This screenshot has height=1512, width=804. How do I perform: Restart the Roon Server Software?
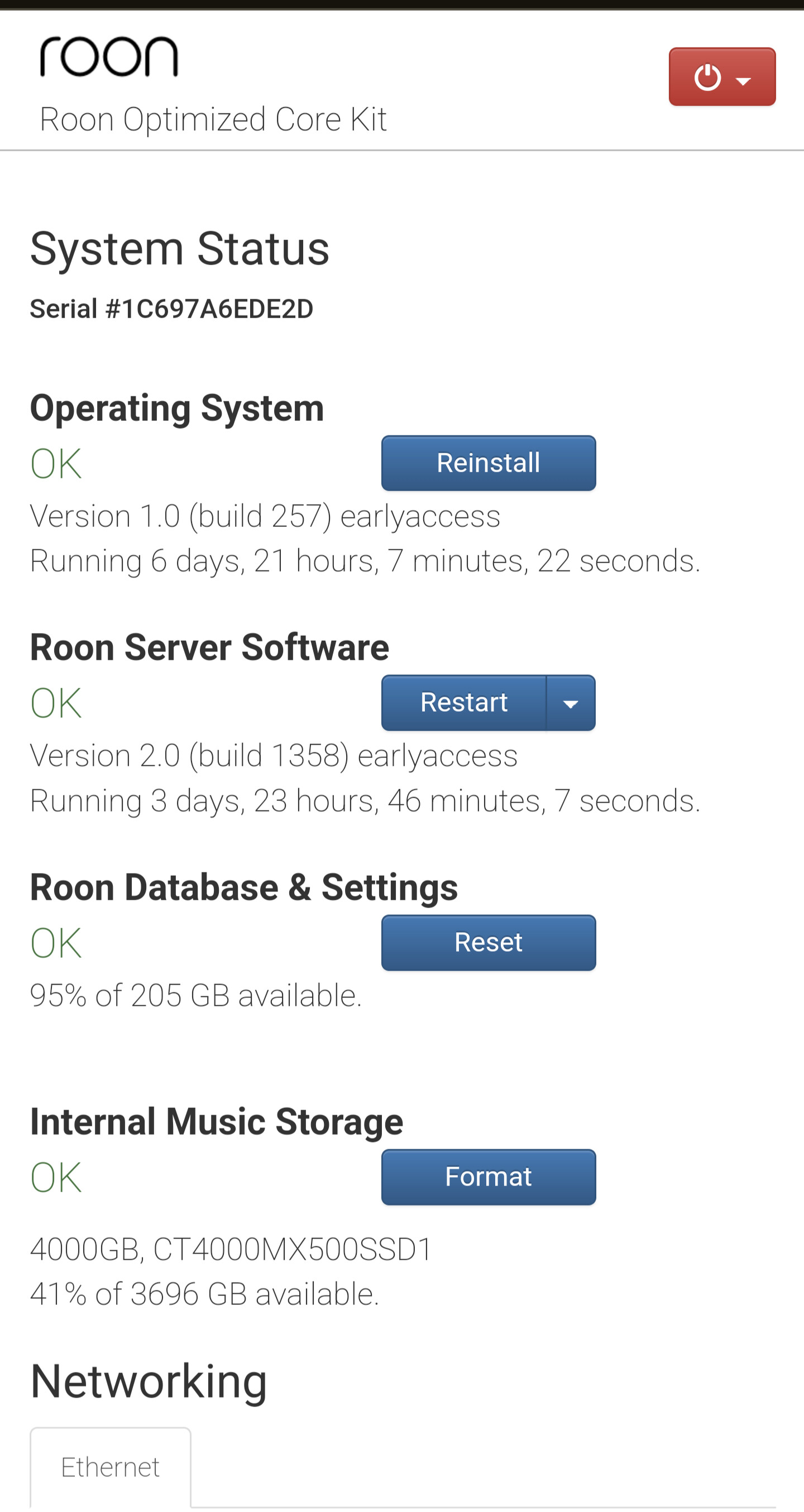pyautogui.click(x=464, y=703)
